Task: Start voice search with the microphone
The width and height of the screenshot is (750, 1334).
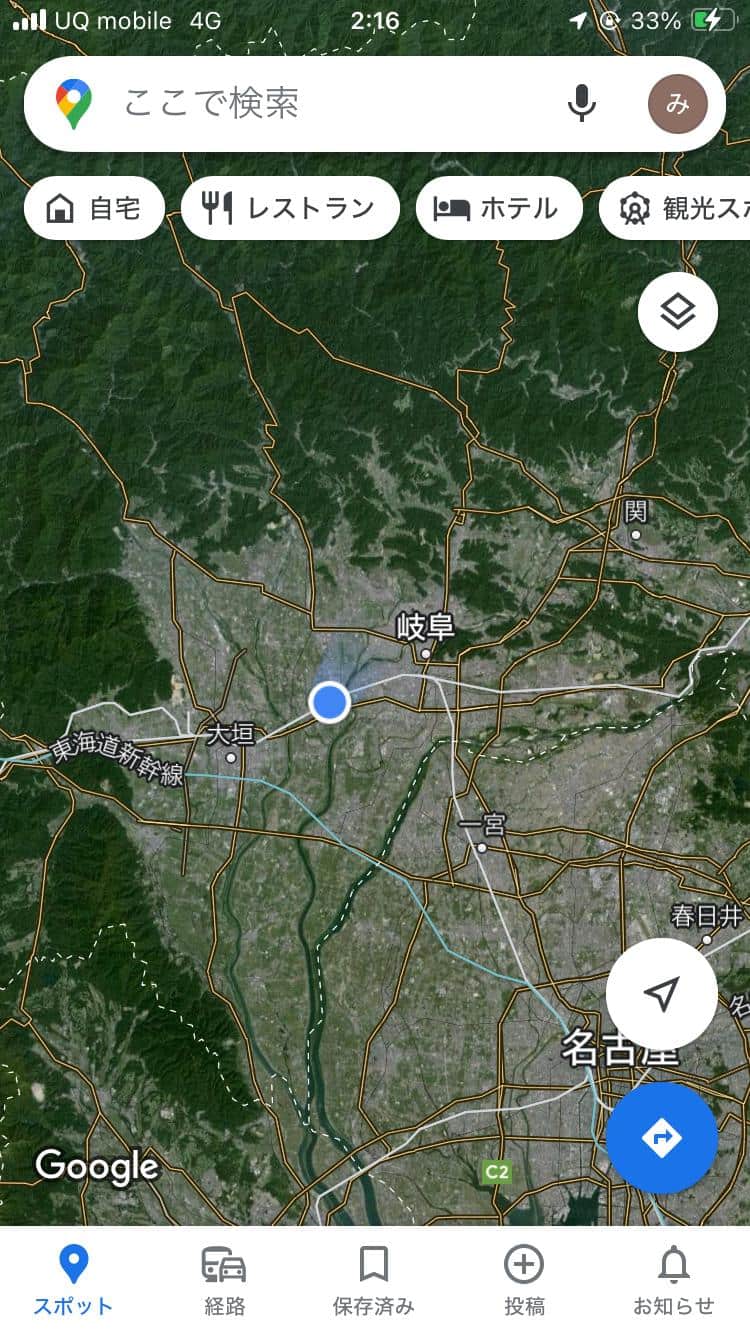Action: click(x=582, y=103)
